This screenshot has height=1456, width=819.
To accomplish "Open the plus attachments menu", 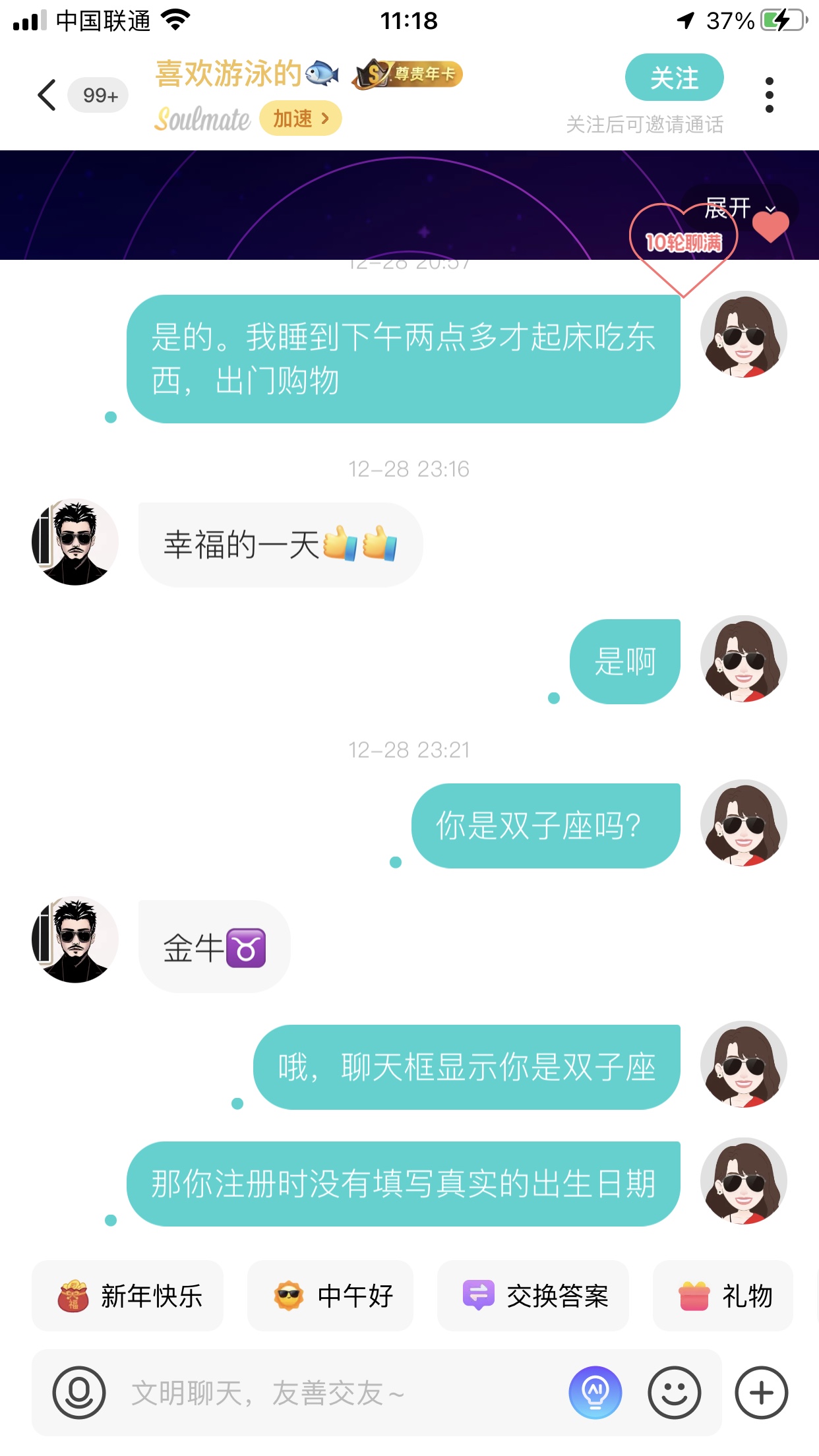I will 762,1393.
